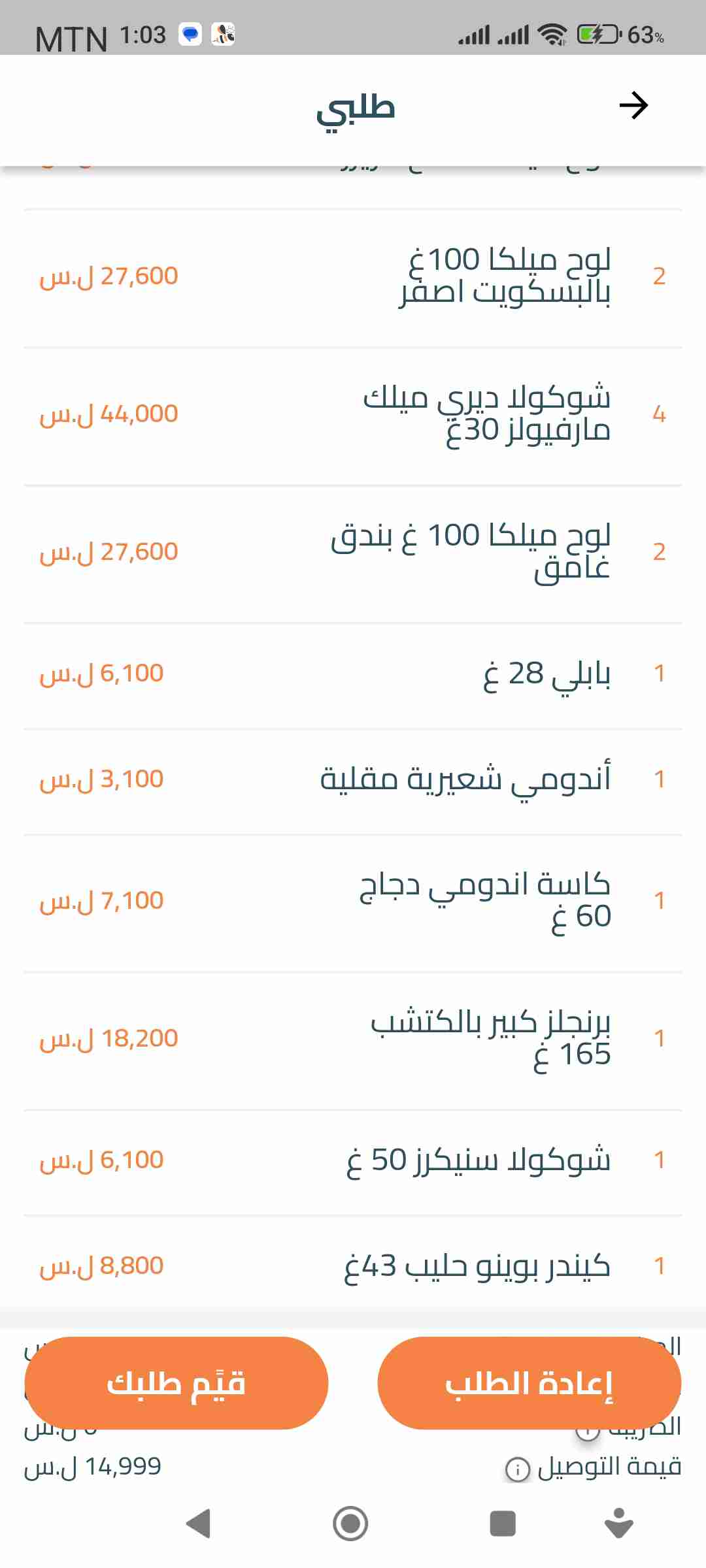
Task: Go to the system home screen
Action: click(350, 1524)
